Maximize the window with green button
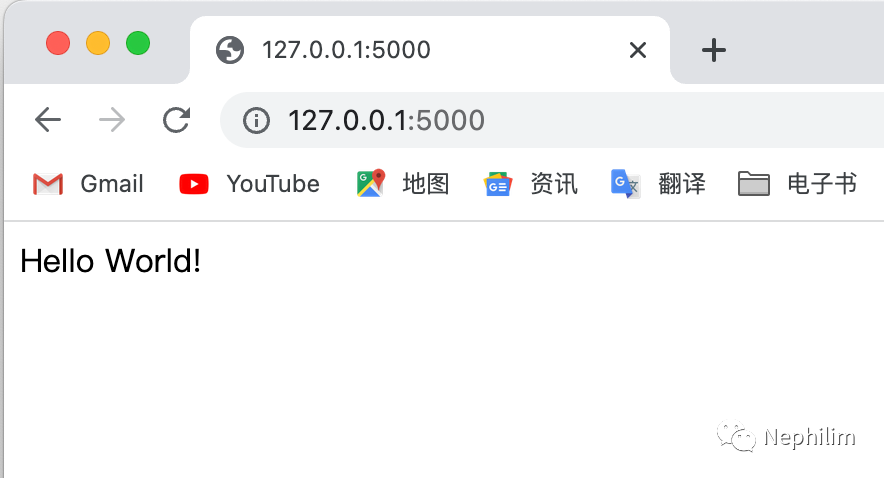The image size is (884, 478). (138, 43)
